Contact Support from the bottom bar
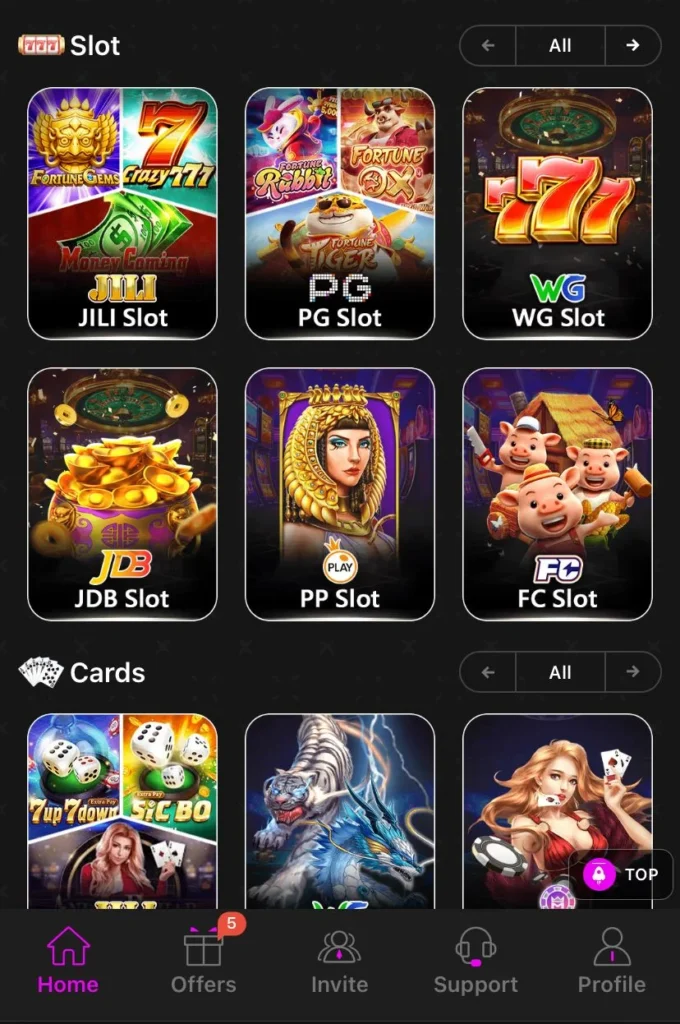Viewport: 680px width, 1024px height. coord(476,960)
